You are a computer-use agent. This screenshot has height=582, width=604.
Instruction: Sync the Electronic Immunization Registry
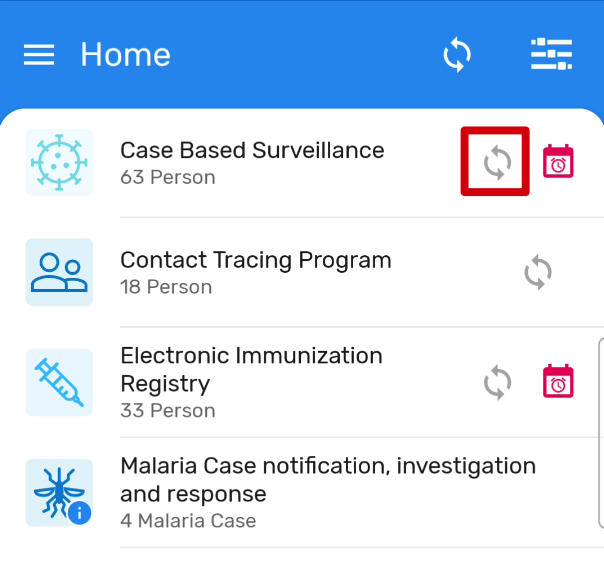(x=497, y=382)
